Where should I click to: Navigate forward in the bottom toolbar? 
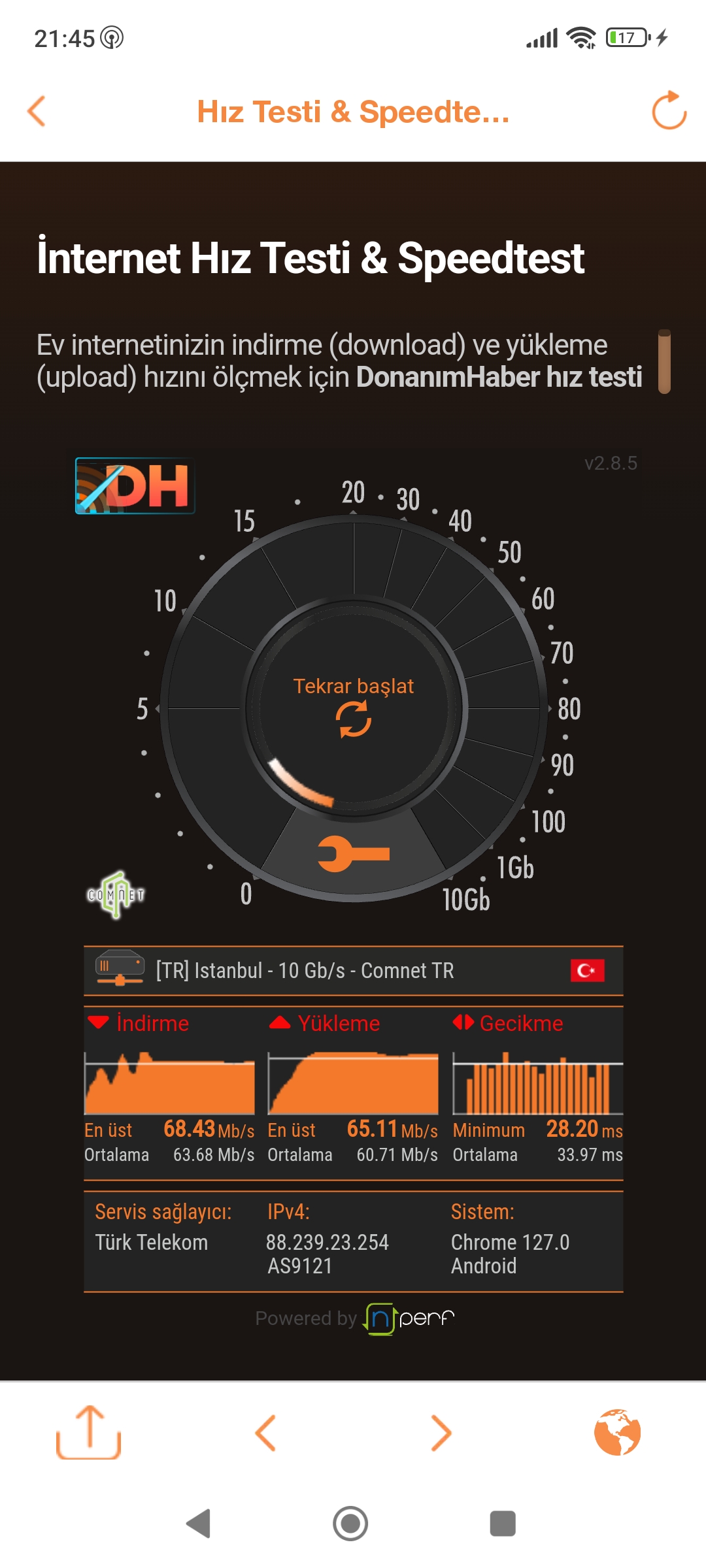[x=441, y=1433]
